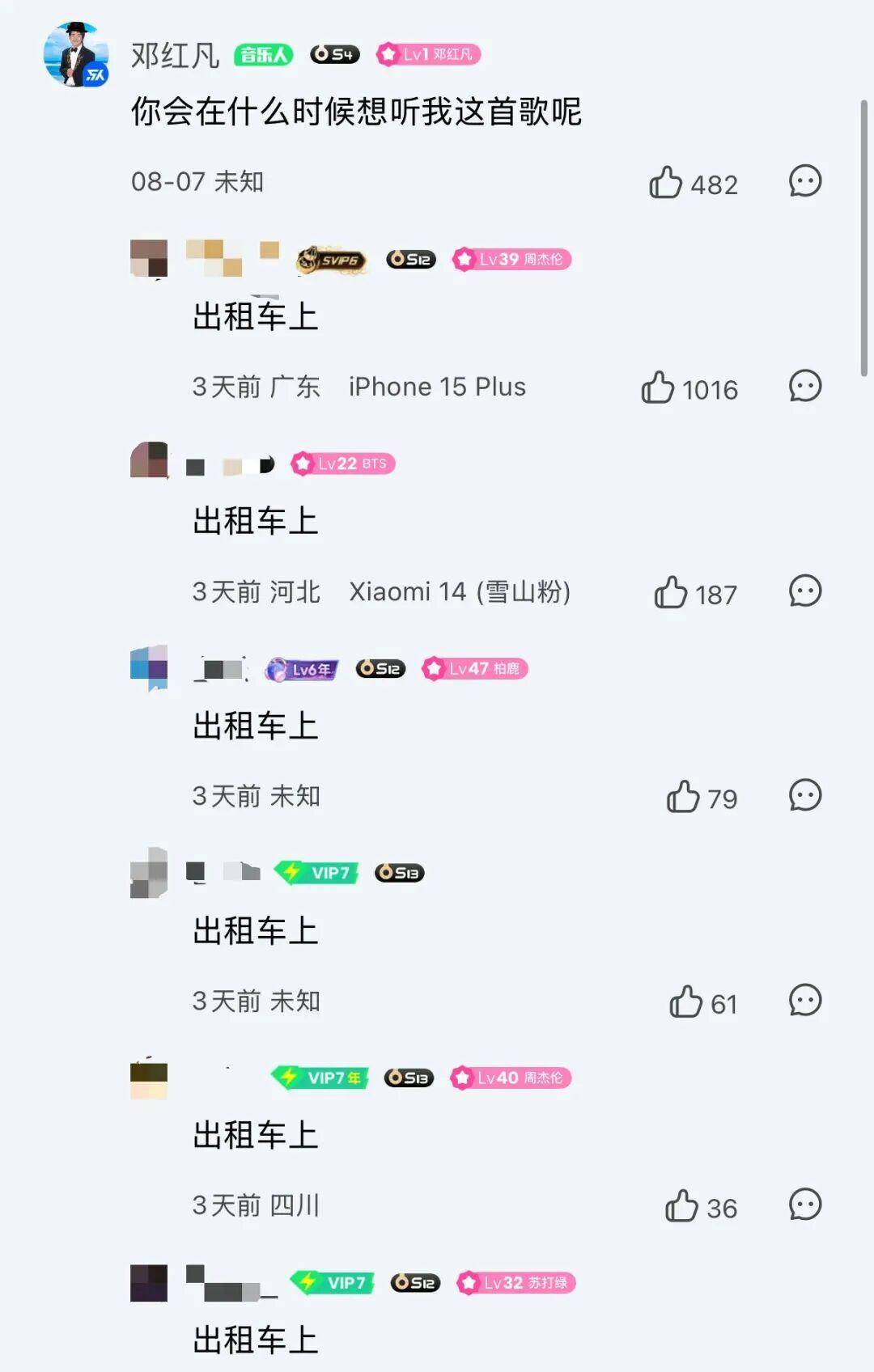Click the 出租车上 comment text
874x1372 pixels.
(257, 316)
